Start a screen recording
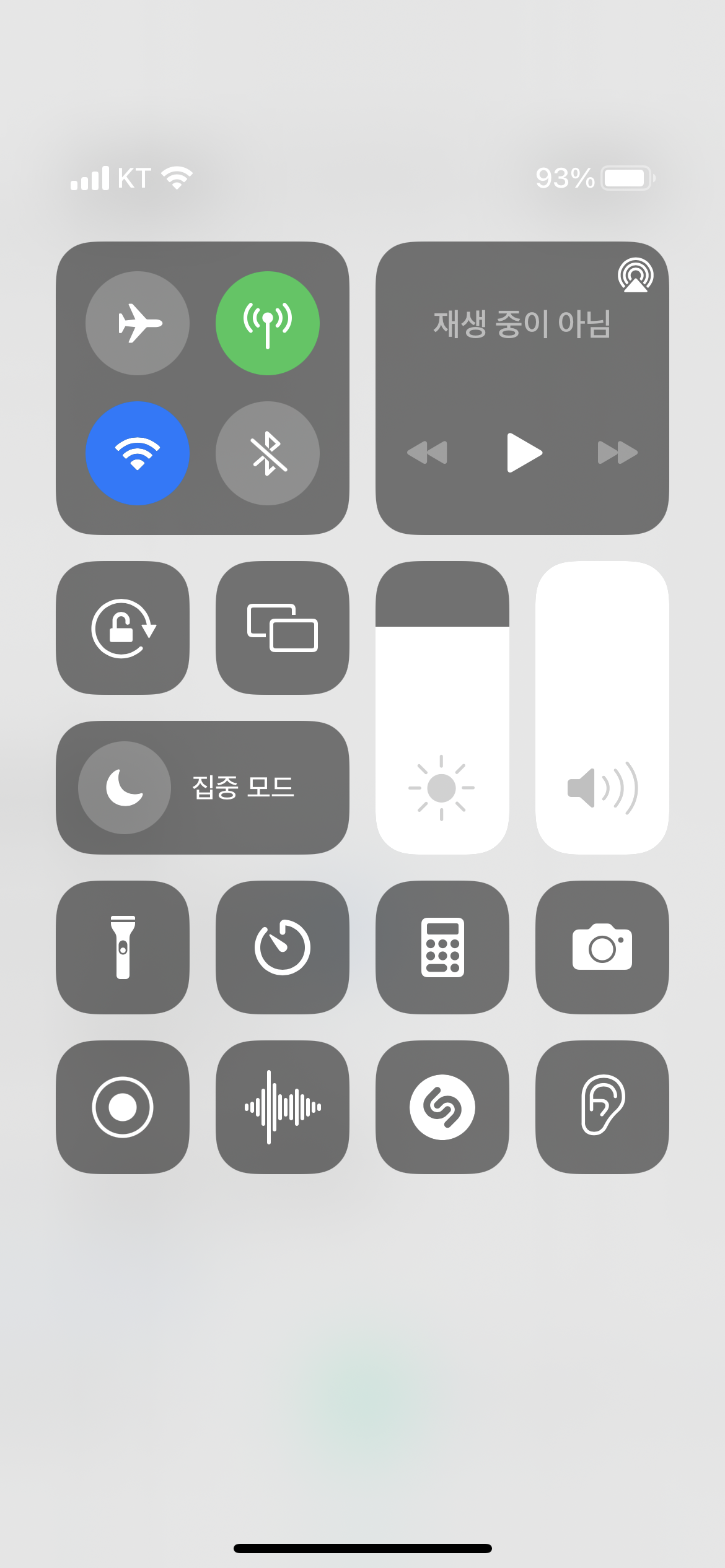The image size is (725, 1568). click(123, 1107)
